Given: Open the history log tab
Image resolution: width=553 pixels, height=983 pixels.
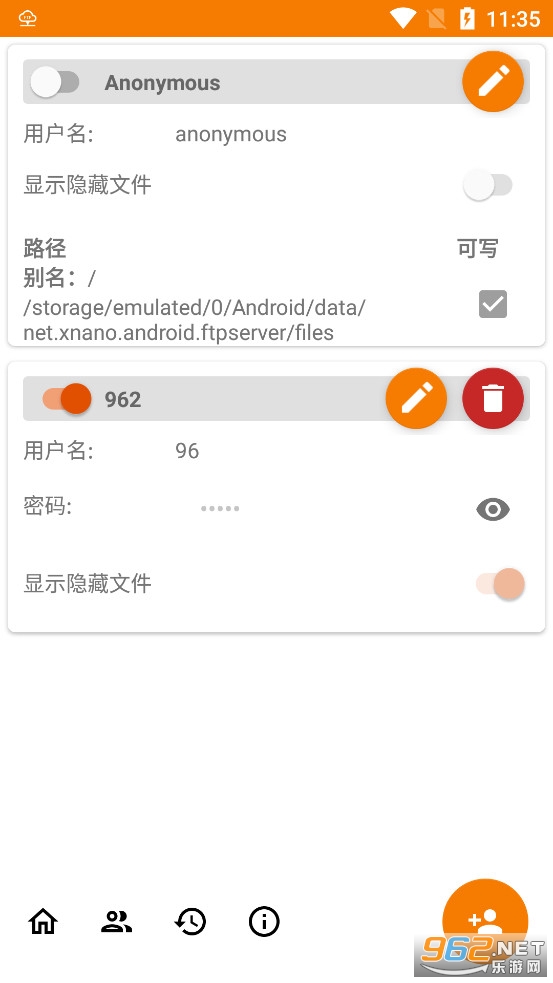Looking at the screenshot, I should pos(191,922).
